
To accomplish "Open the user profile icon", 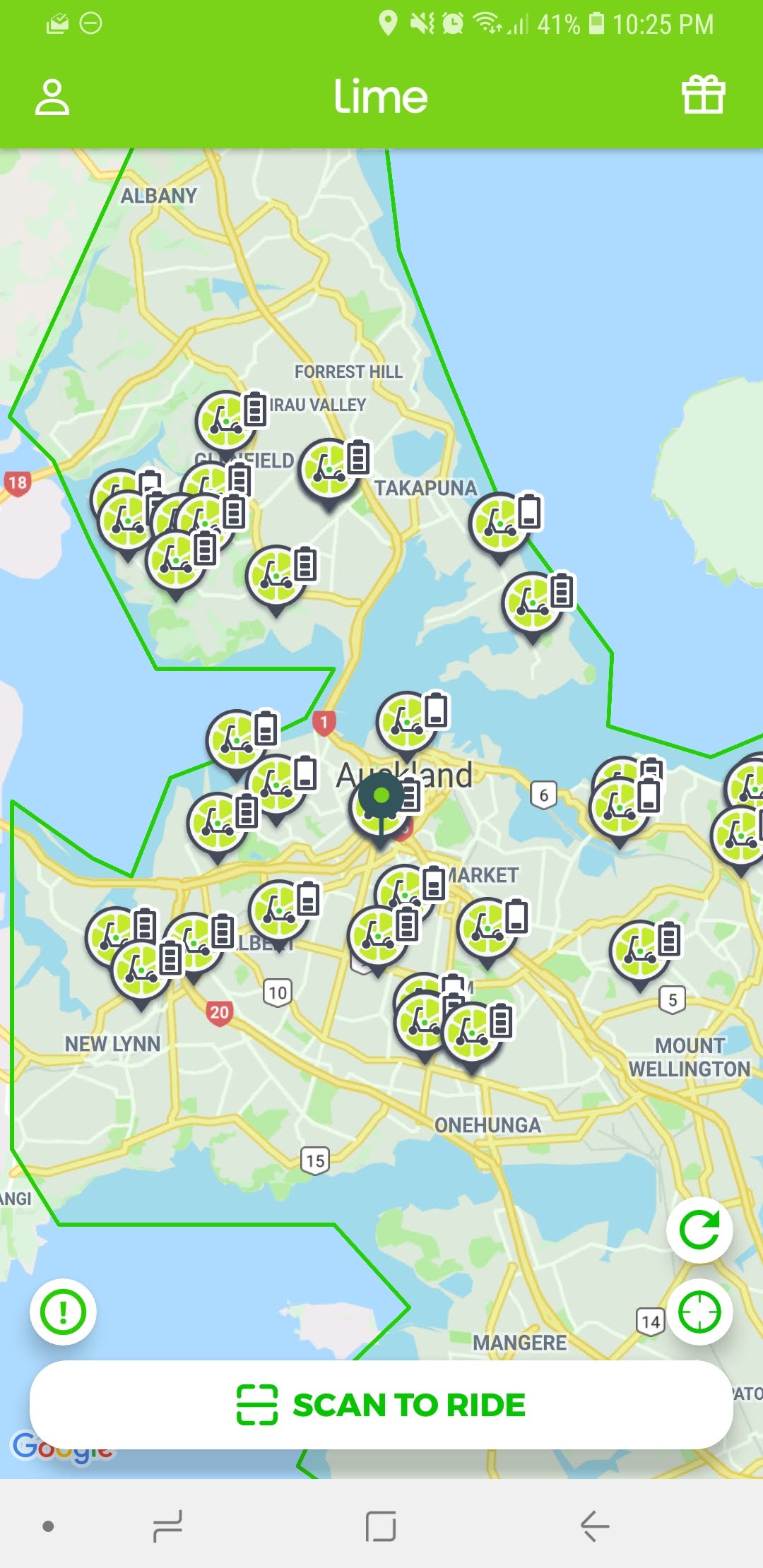I will tap(52, 97).
